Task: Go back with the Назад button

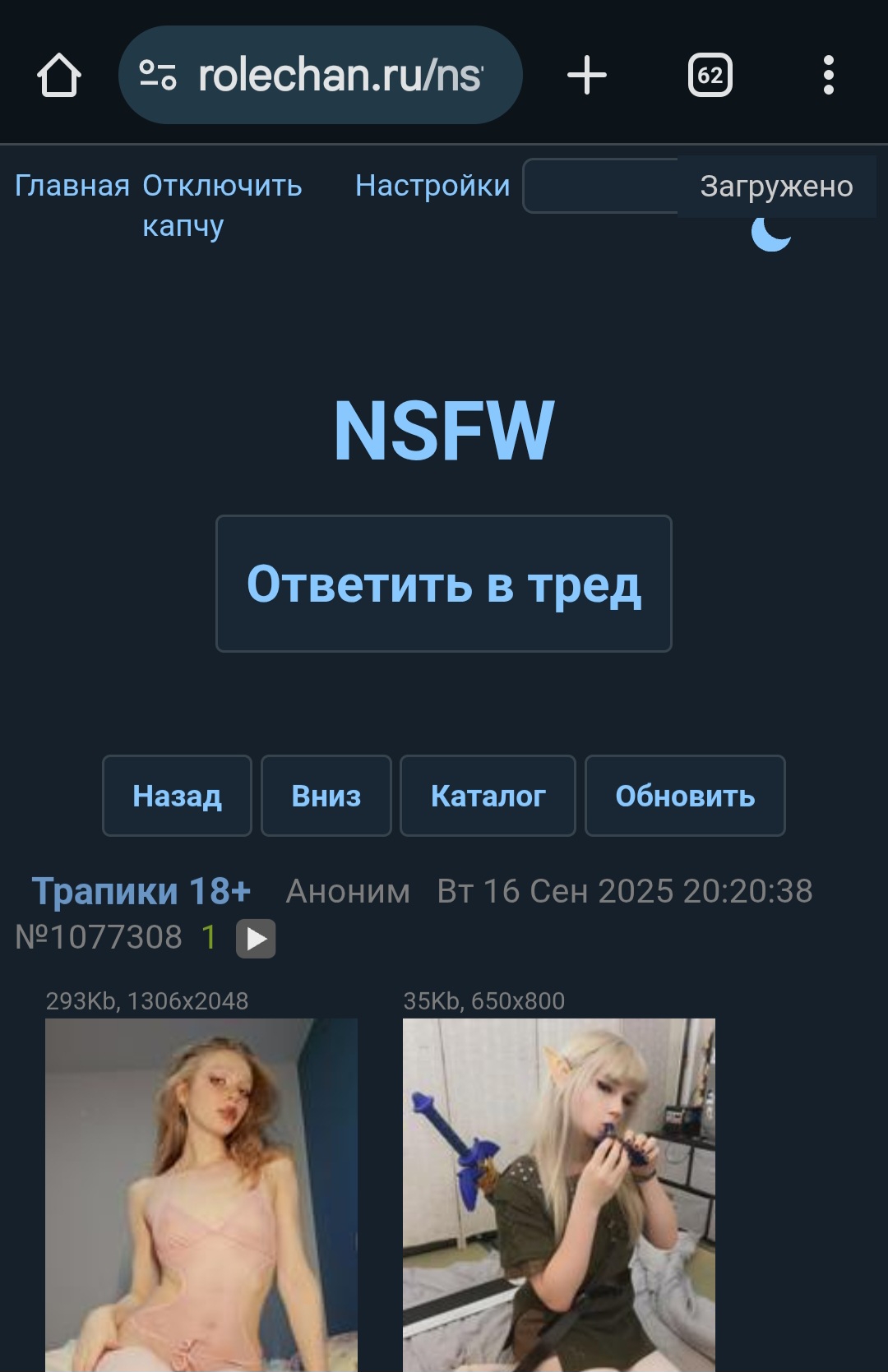Action: point(177,796)
